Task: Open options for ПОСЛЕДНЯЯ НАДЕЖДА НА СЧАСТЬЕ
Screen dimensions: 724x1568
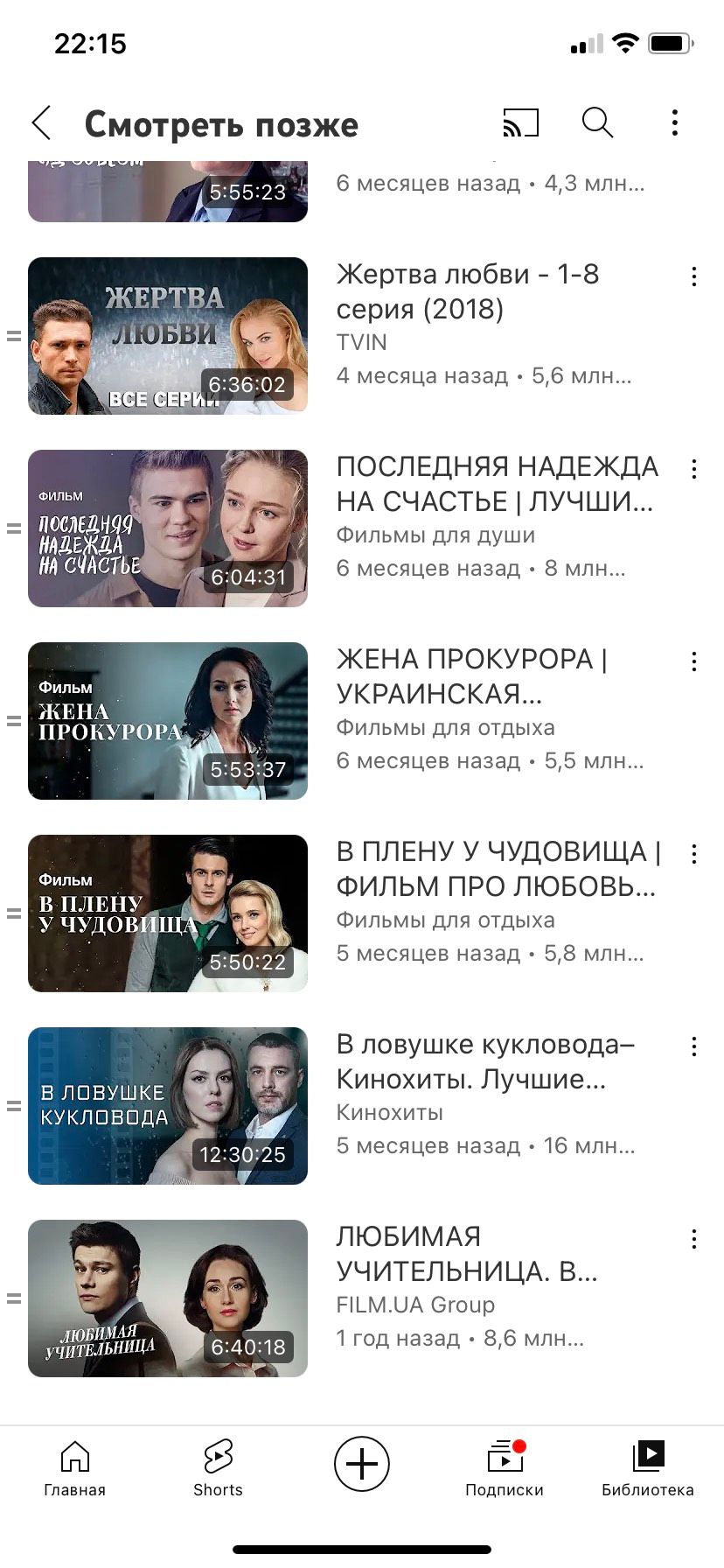Action: (693, 469)
